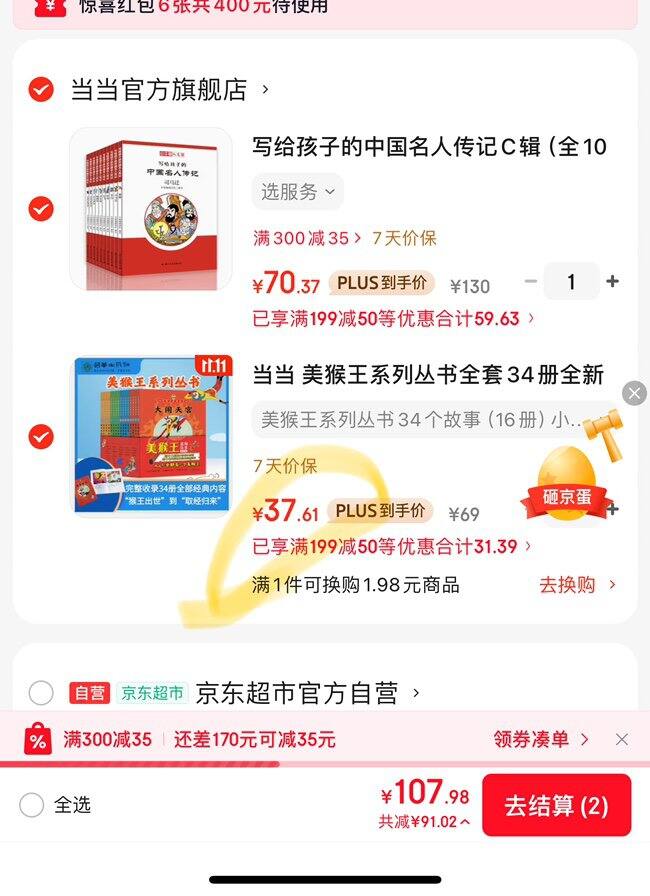Open the 中国名人传记 product image
This screenshot has width=650, height=896.
[x=150, y=209]
